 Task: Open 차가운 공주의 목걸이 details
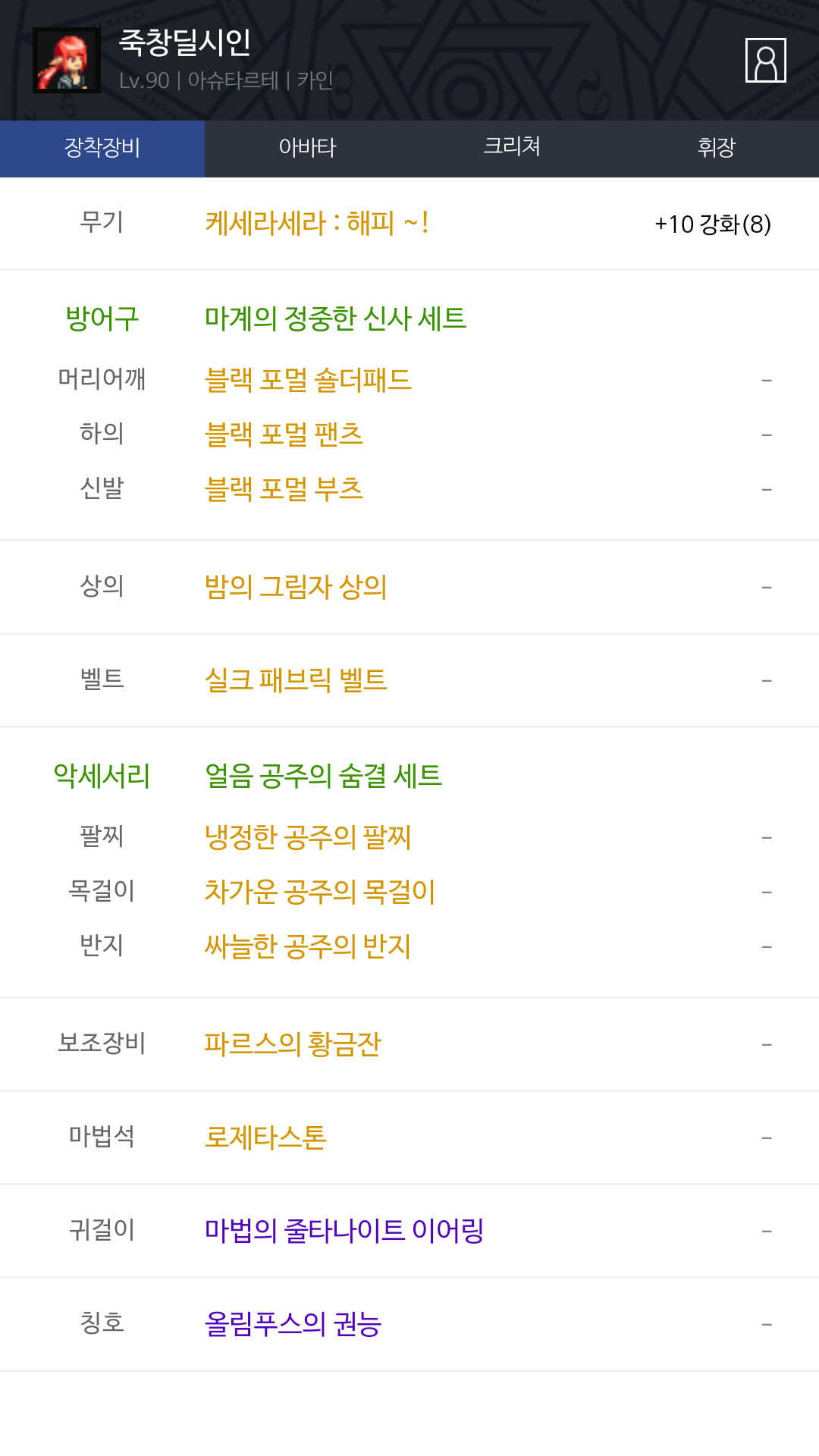click(320, 891)
